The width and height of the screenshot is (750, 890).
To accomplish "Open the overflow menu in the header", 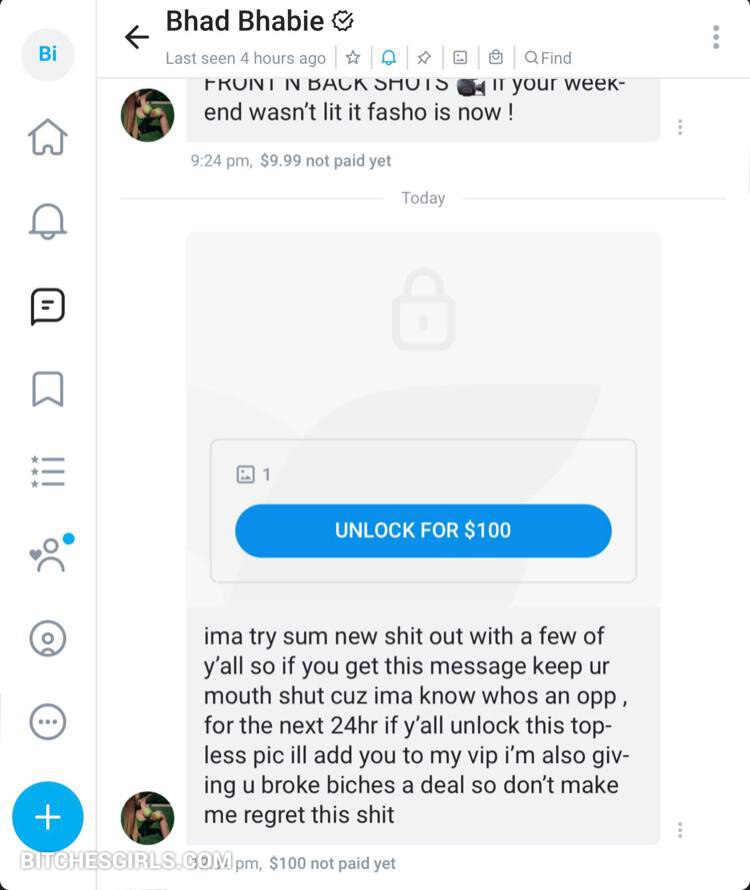I will 716,37.
